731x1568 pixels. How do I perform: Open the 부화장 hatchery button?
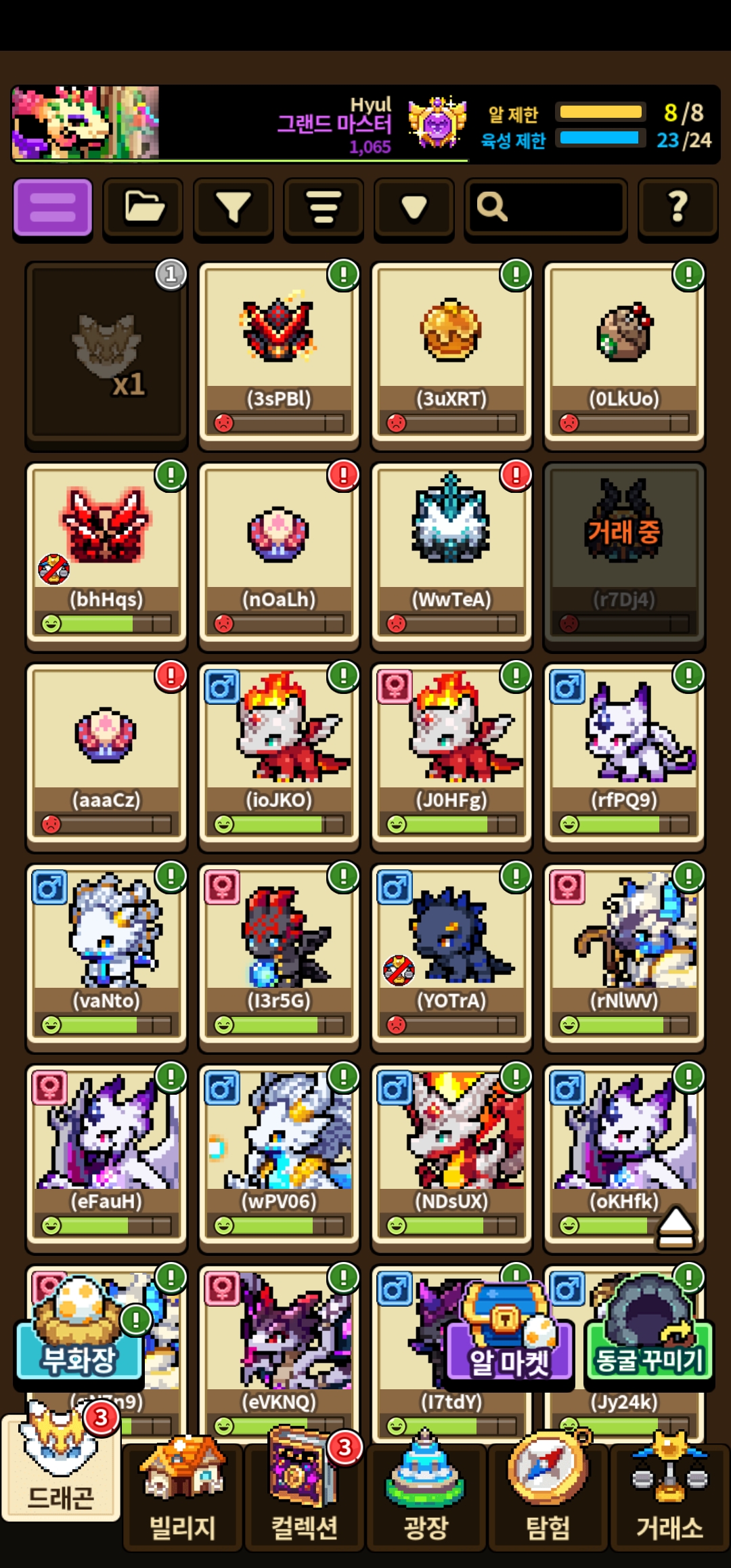(80, 1330)
